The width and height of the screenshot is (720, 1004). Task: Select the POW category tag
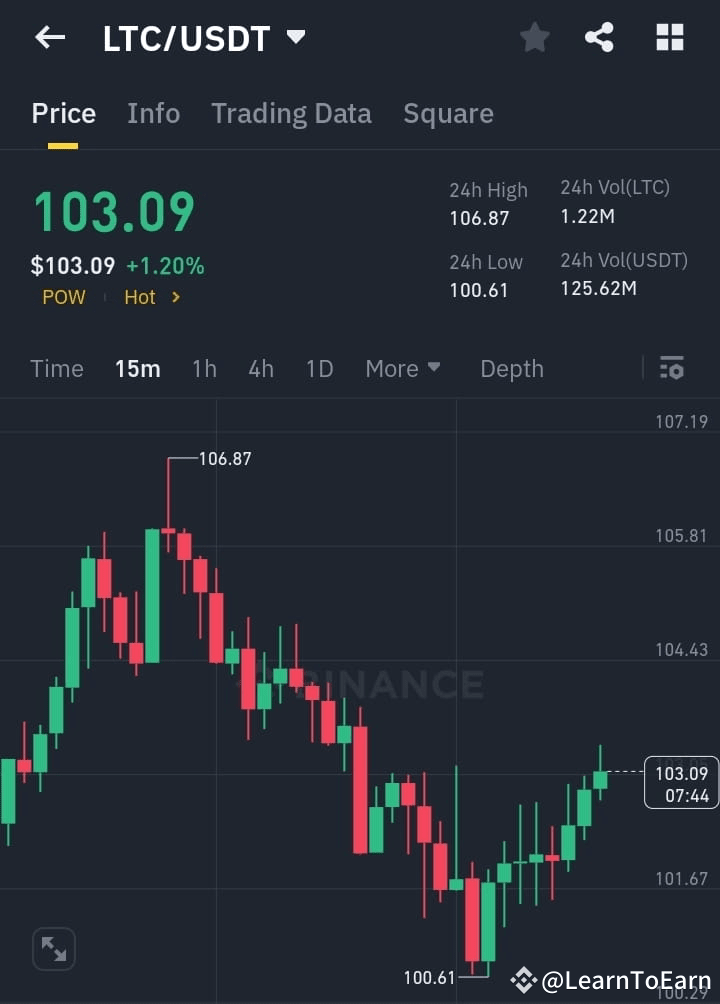(63, 297)
